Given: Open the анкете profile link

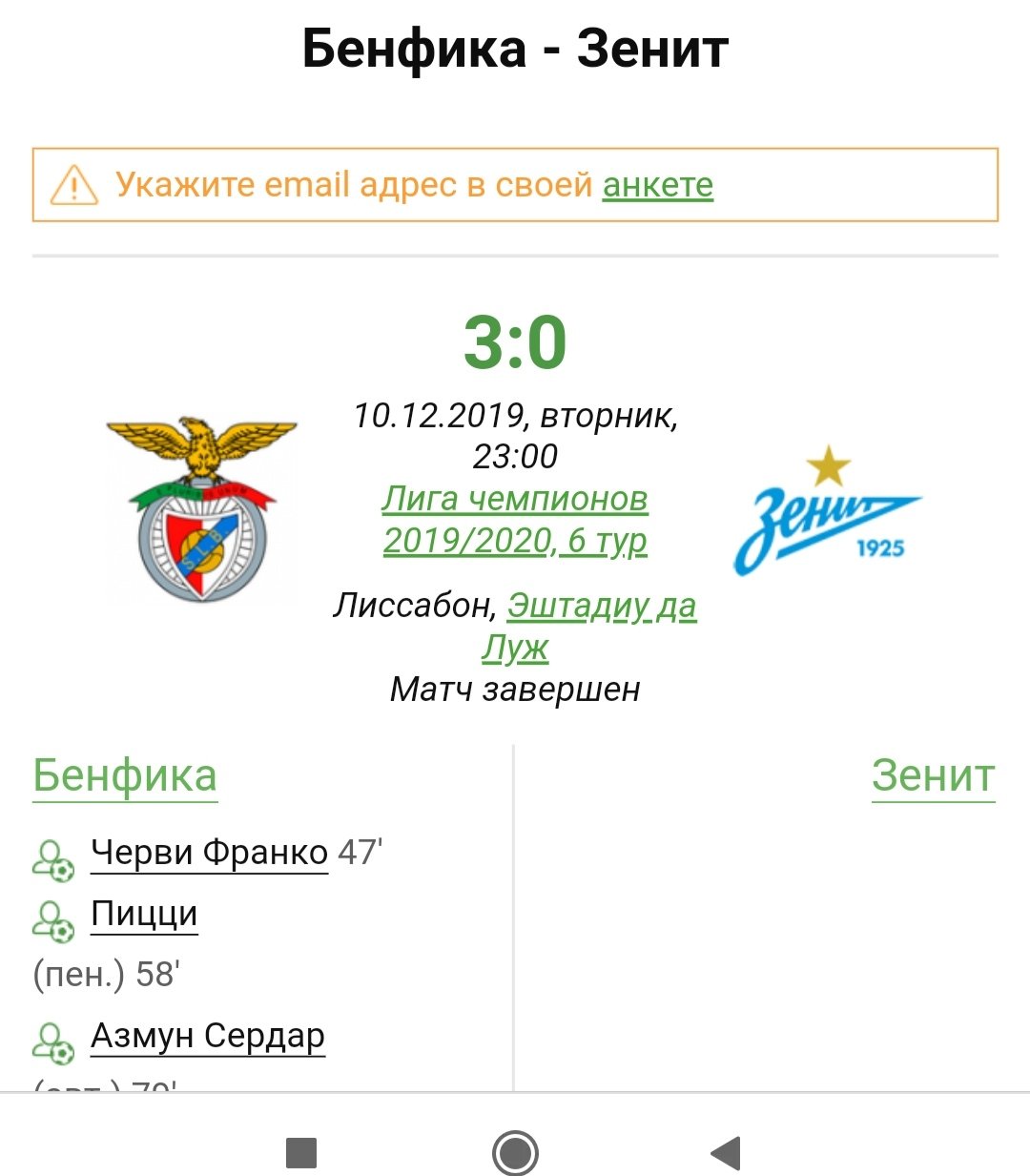Looking at the screenshot, I should (x=657, y=184).
